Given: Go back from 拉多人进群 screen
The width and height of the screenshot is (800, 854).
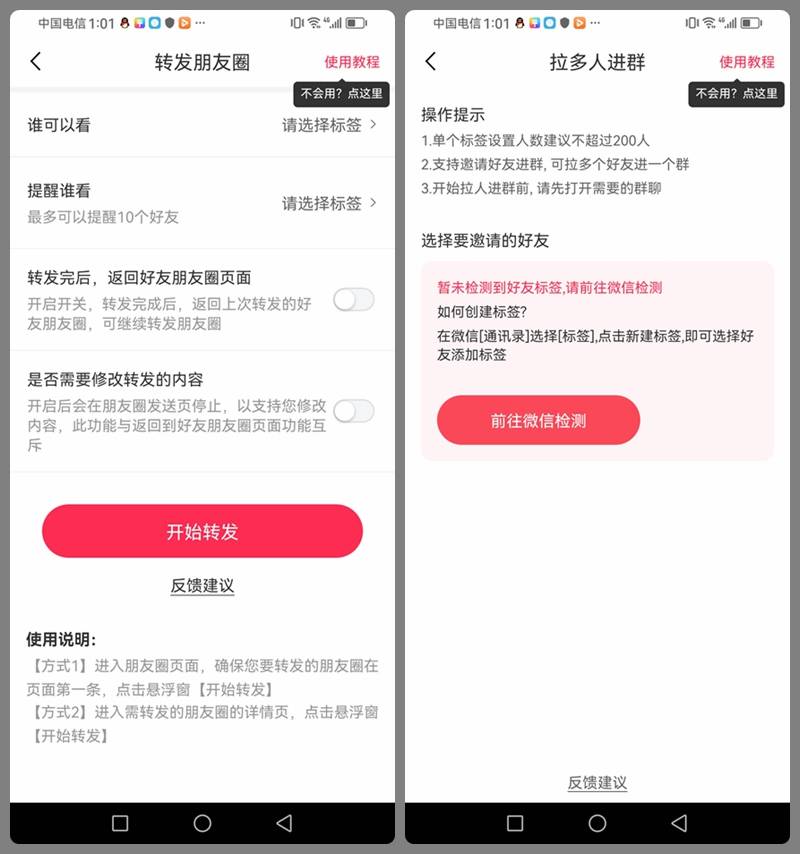Looking at the screenshot, I should (x=431, y=62).
